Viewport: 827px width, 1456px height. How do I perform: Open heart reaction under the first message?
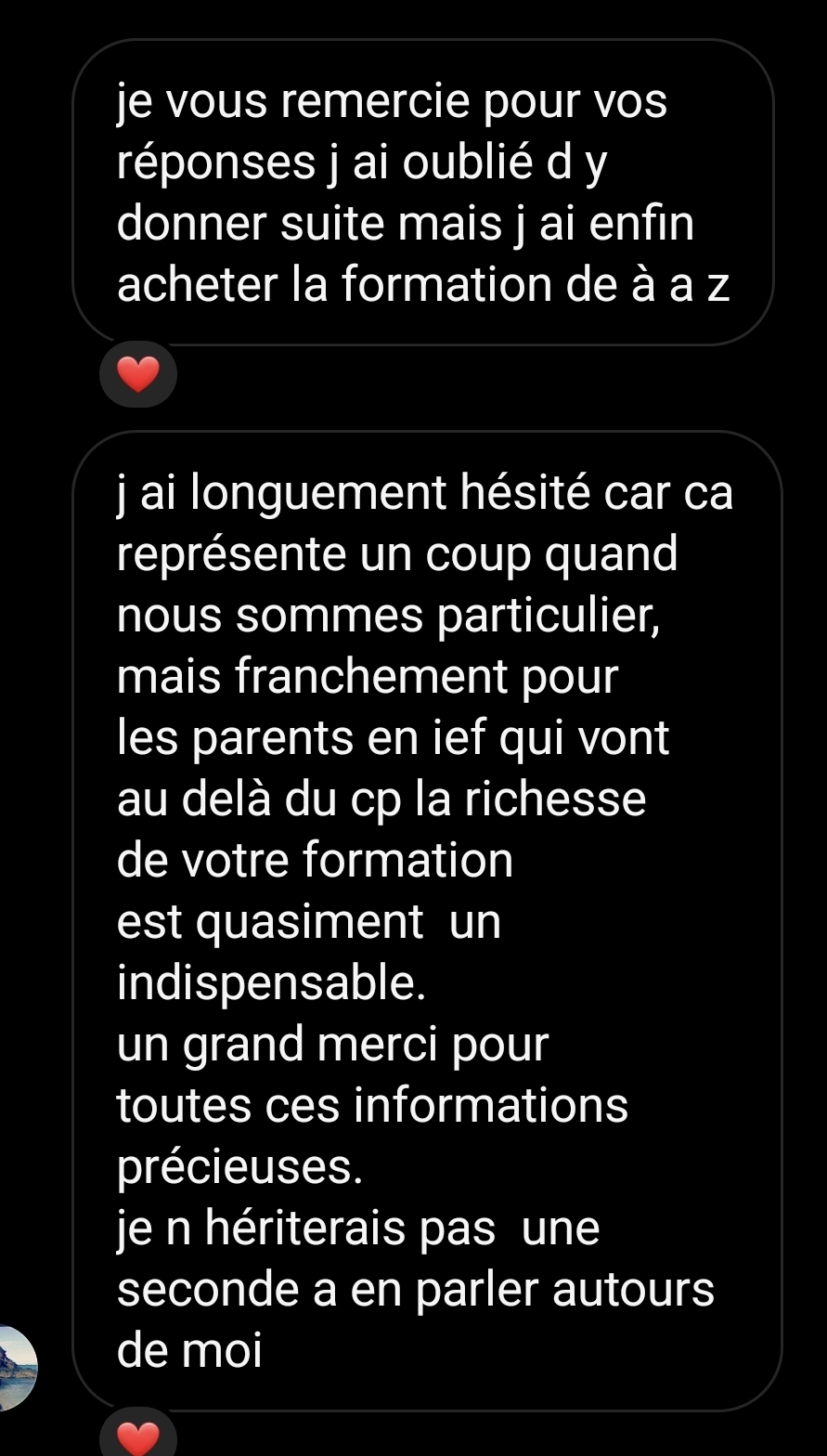[138, 375]
